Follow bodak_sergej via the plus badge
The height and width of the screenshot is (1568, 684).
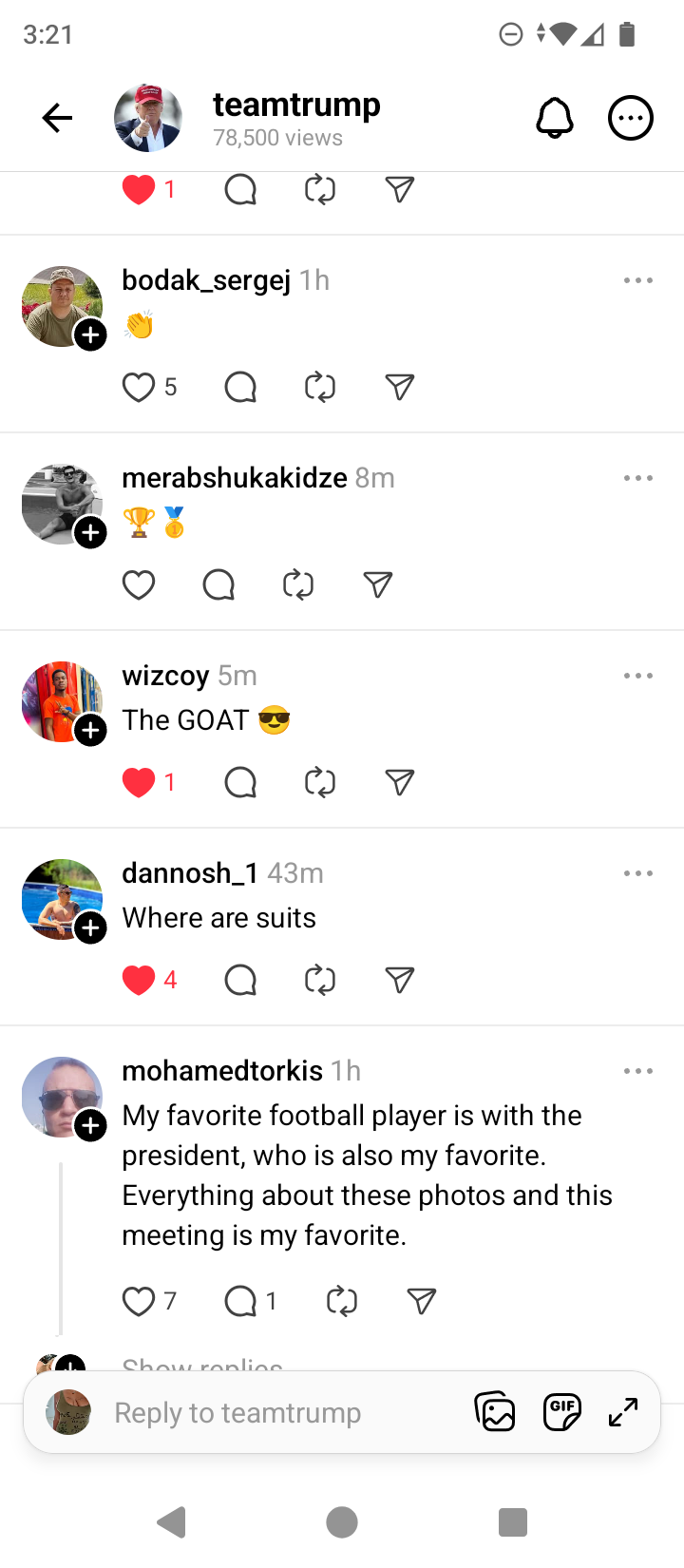[90, 335]
